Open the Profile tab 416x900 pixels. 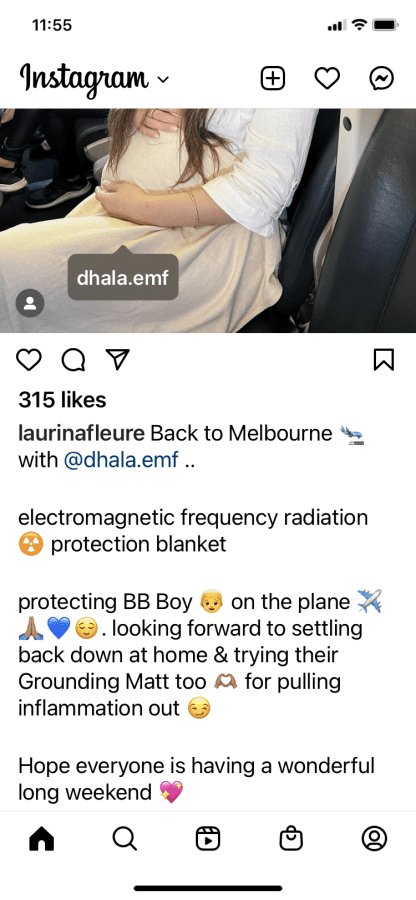(374, 839)
